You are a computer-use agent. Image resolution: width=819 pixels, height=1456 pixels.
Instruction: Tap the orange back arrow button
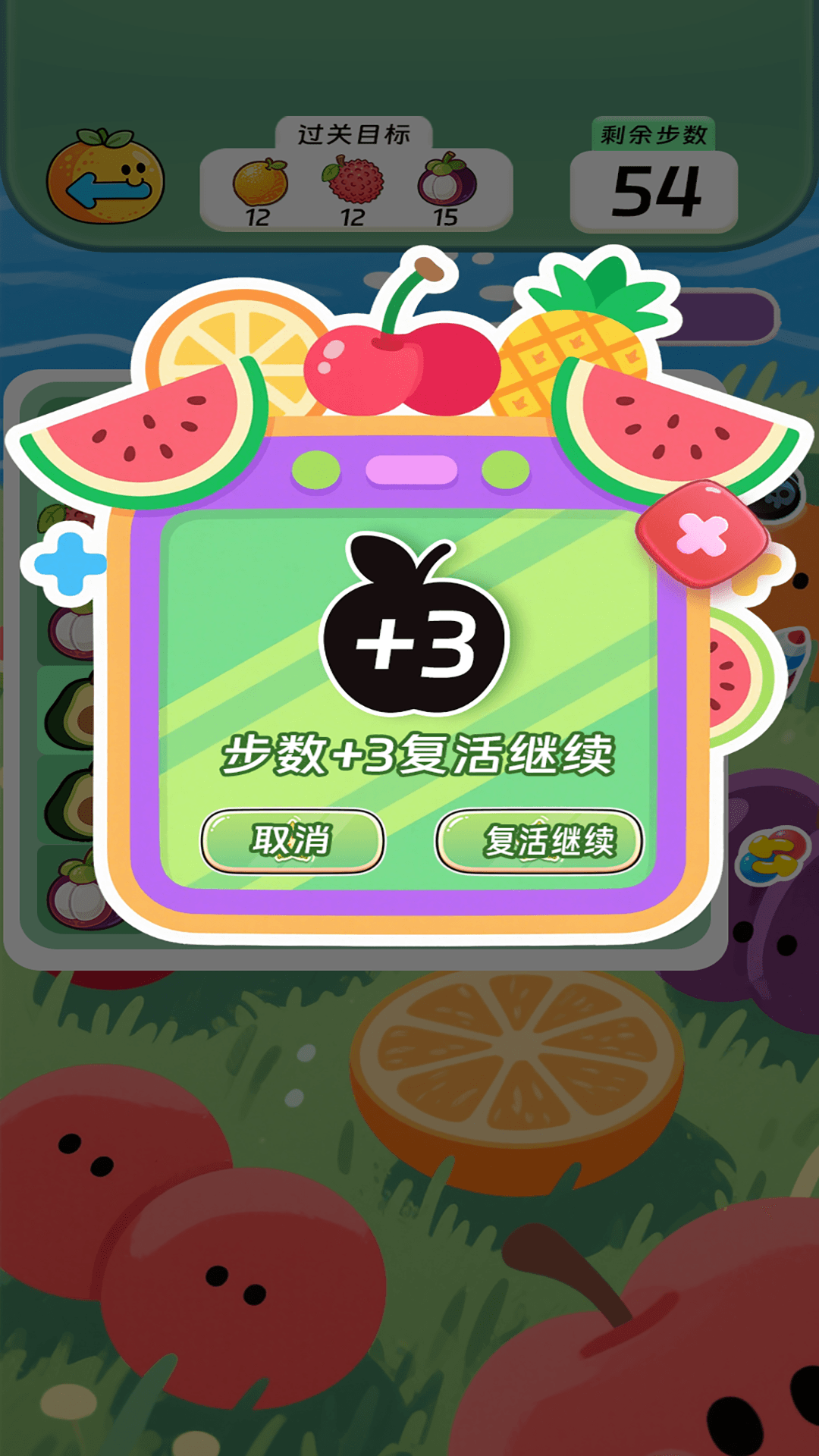point(105,177)
